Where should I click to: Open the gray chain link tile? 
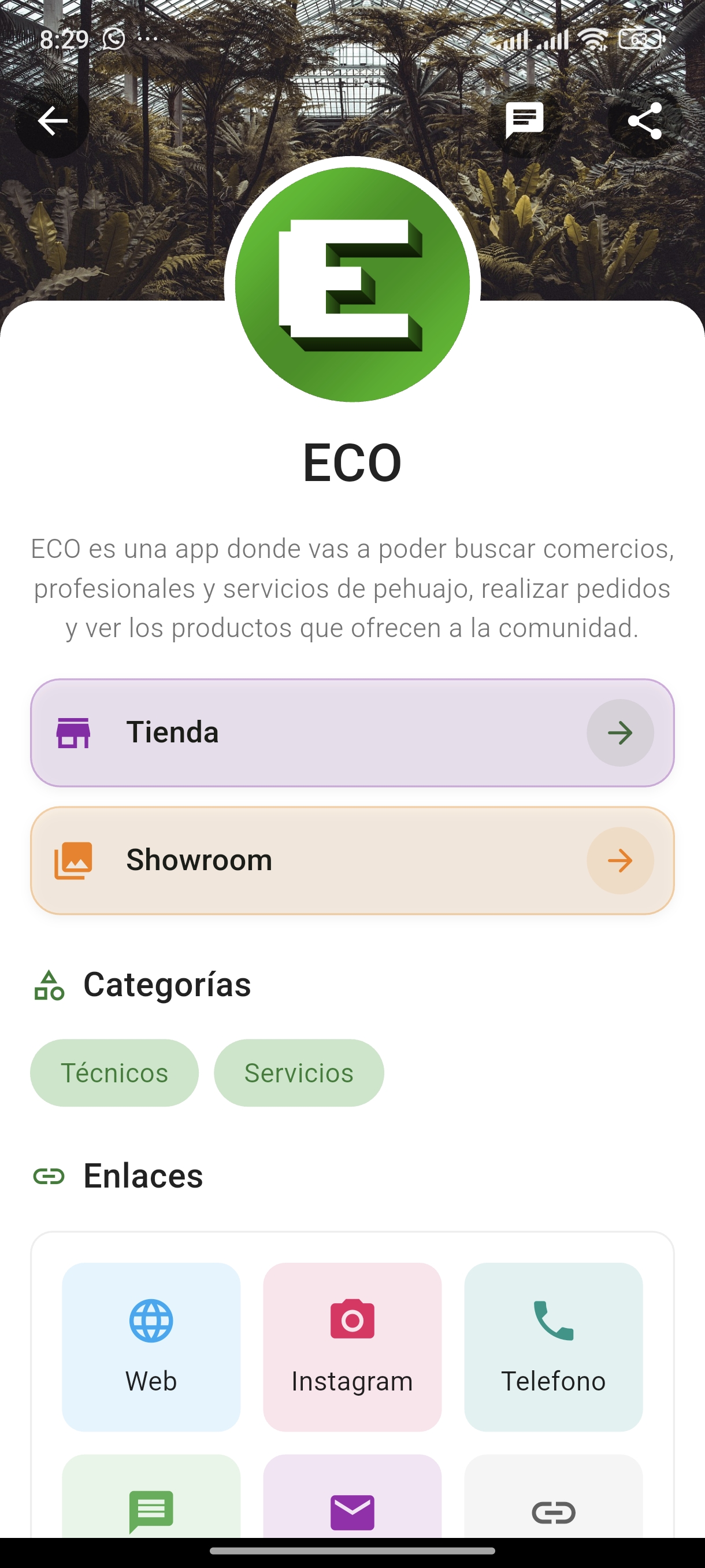point(553,1503)
